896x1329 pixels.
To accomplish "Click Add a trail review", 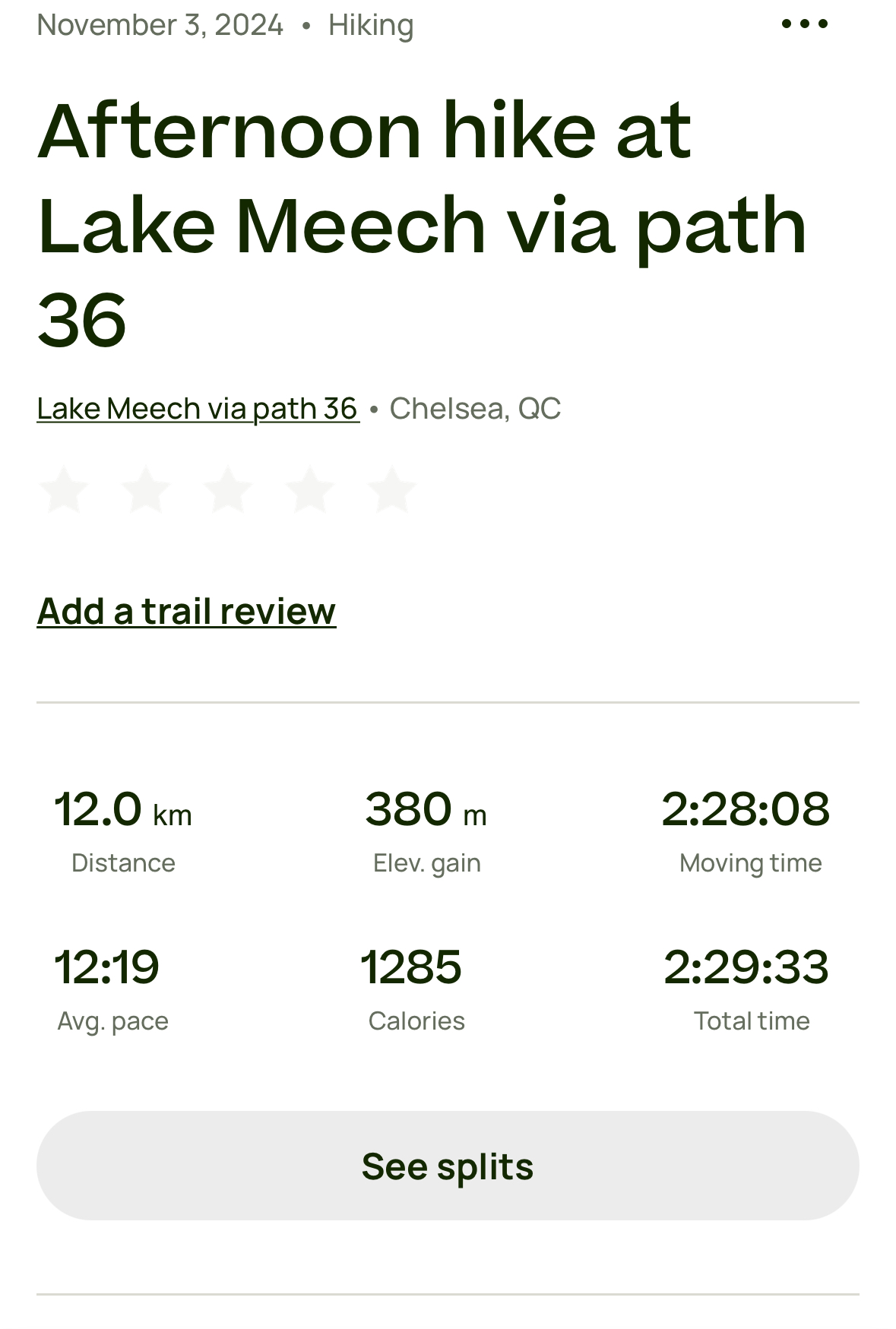I will 186,610.
